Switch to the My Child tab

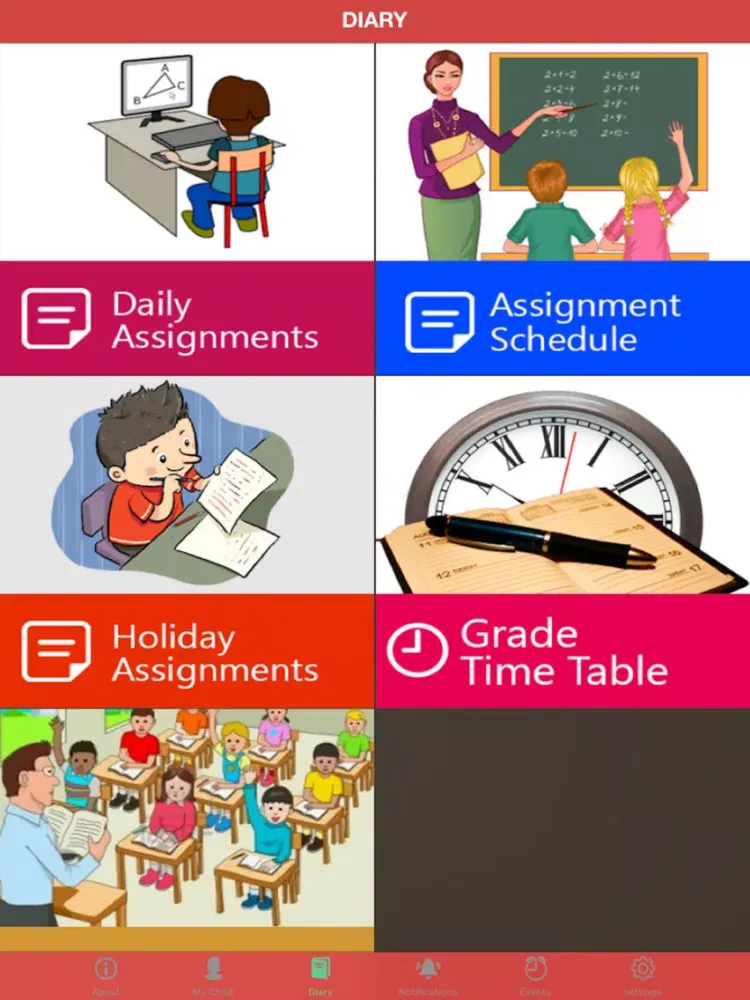coord(213,975)
